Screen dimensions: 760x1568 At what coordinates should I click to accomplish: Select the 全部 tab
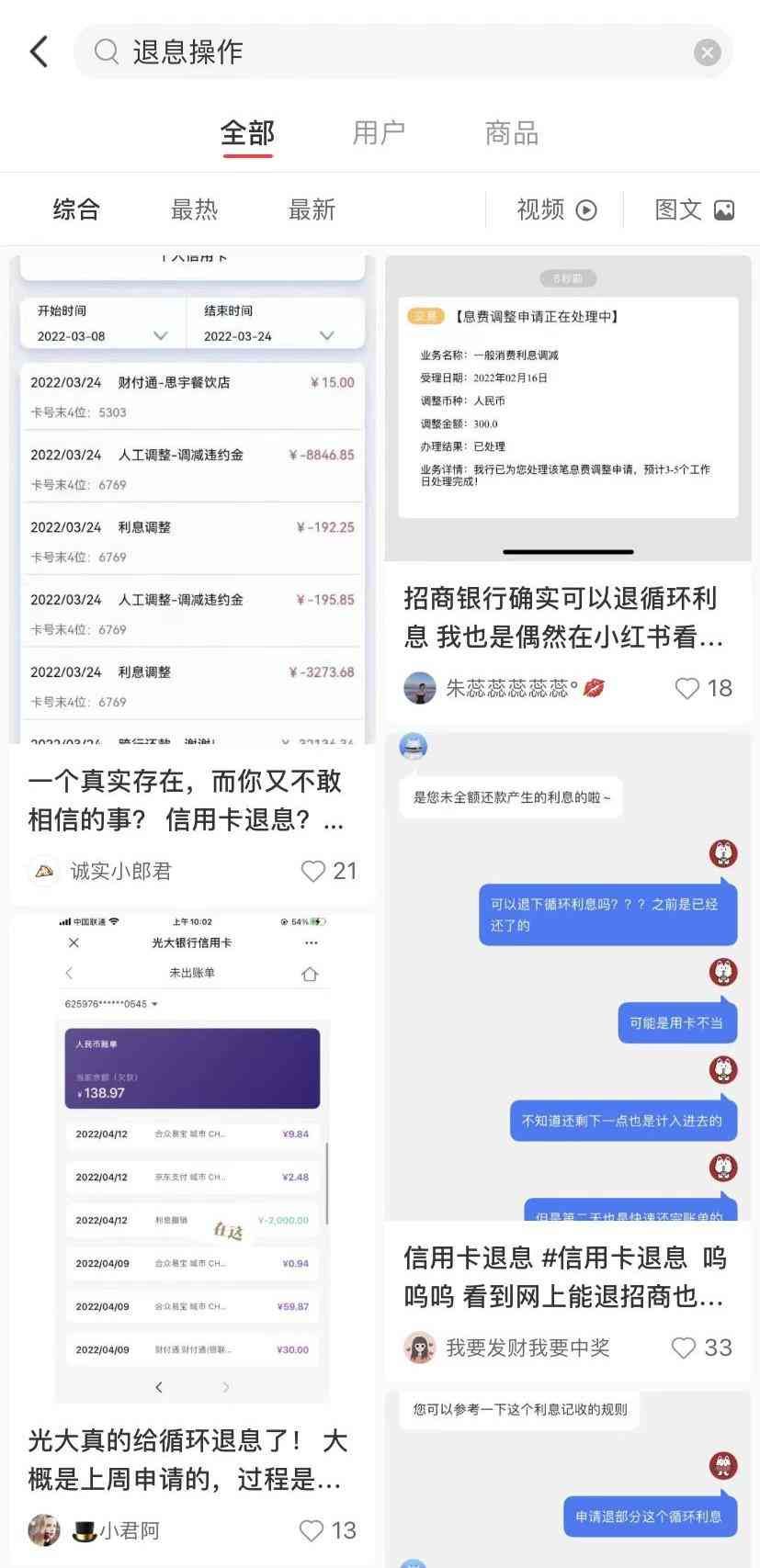pyautogui.click(x=247, y=133)
